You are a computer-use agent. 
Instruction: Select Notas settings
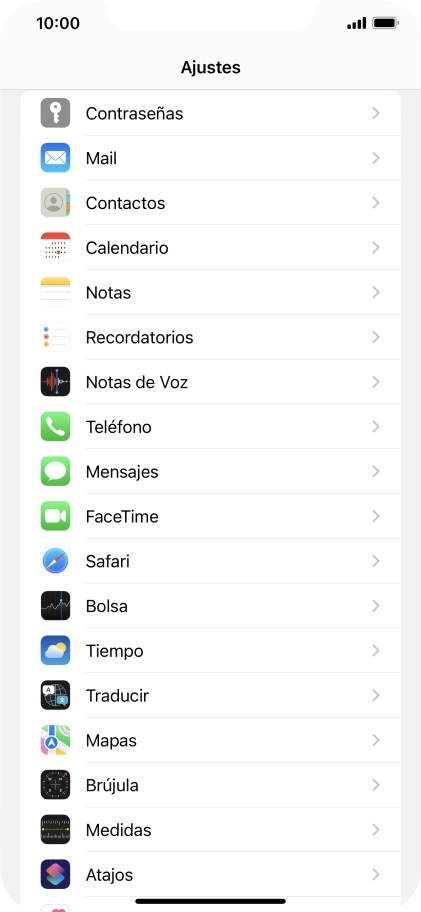click(x=210, y=292)
